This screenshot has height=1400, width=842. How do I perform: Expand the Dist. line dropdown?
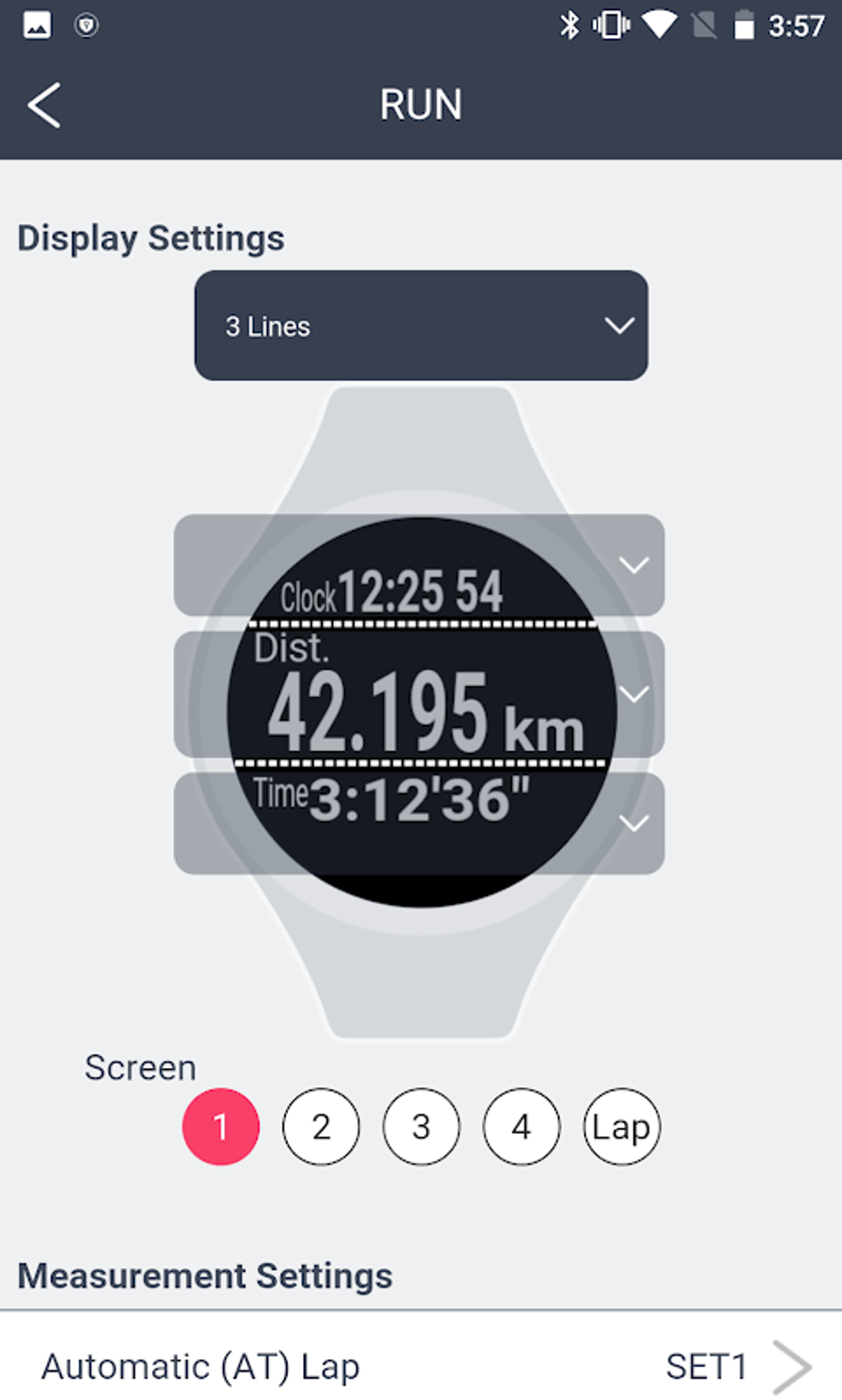(x=633, y=694)
